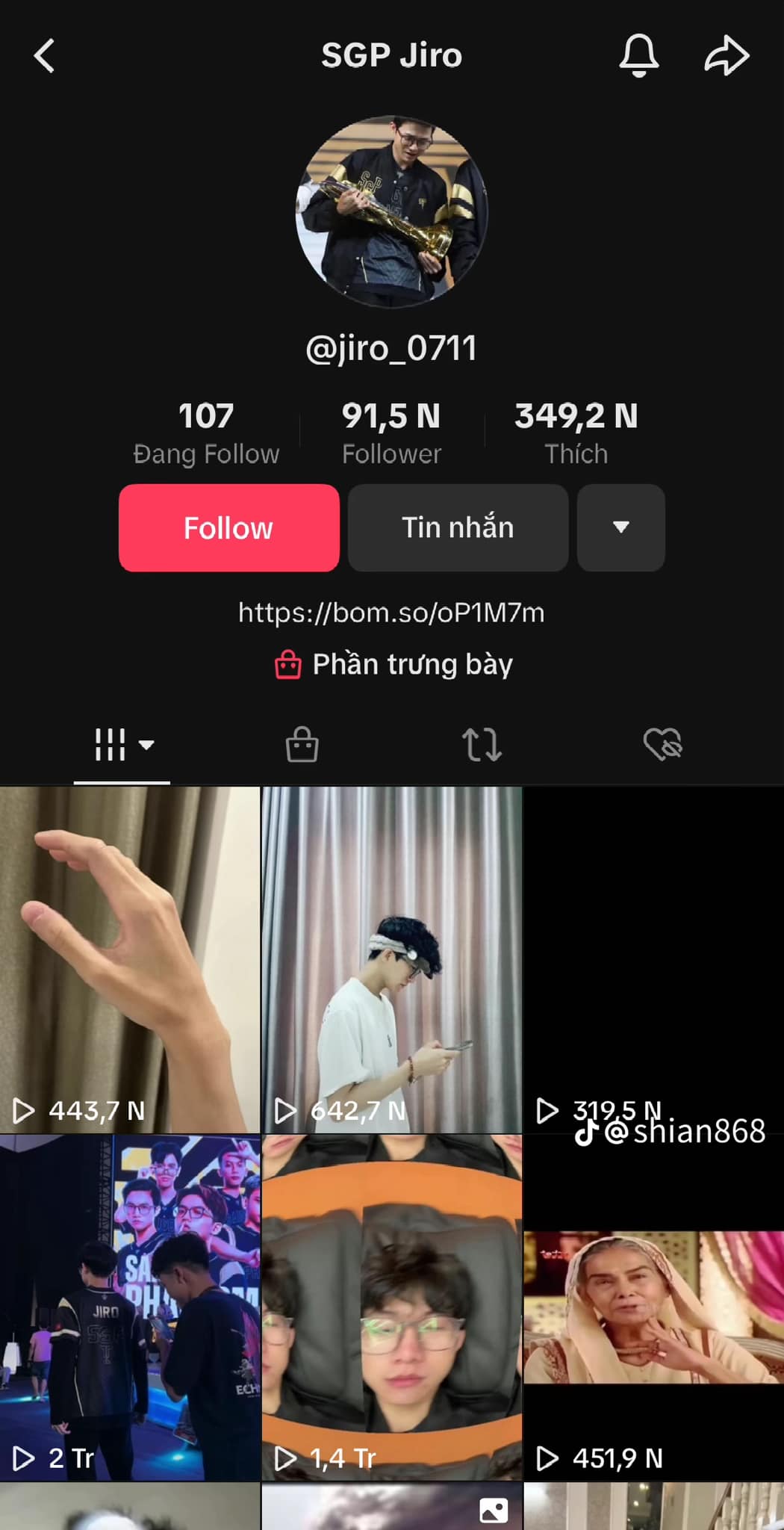Image resolution: width=784 pixels, height=1530 pixels.
Task: Switch to the shop bag tab
Action: 302,745
